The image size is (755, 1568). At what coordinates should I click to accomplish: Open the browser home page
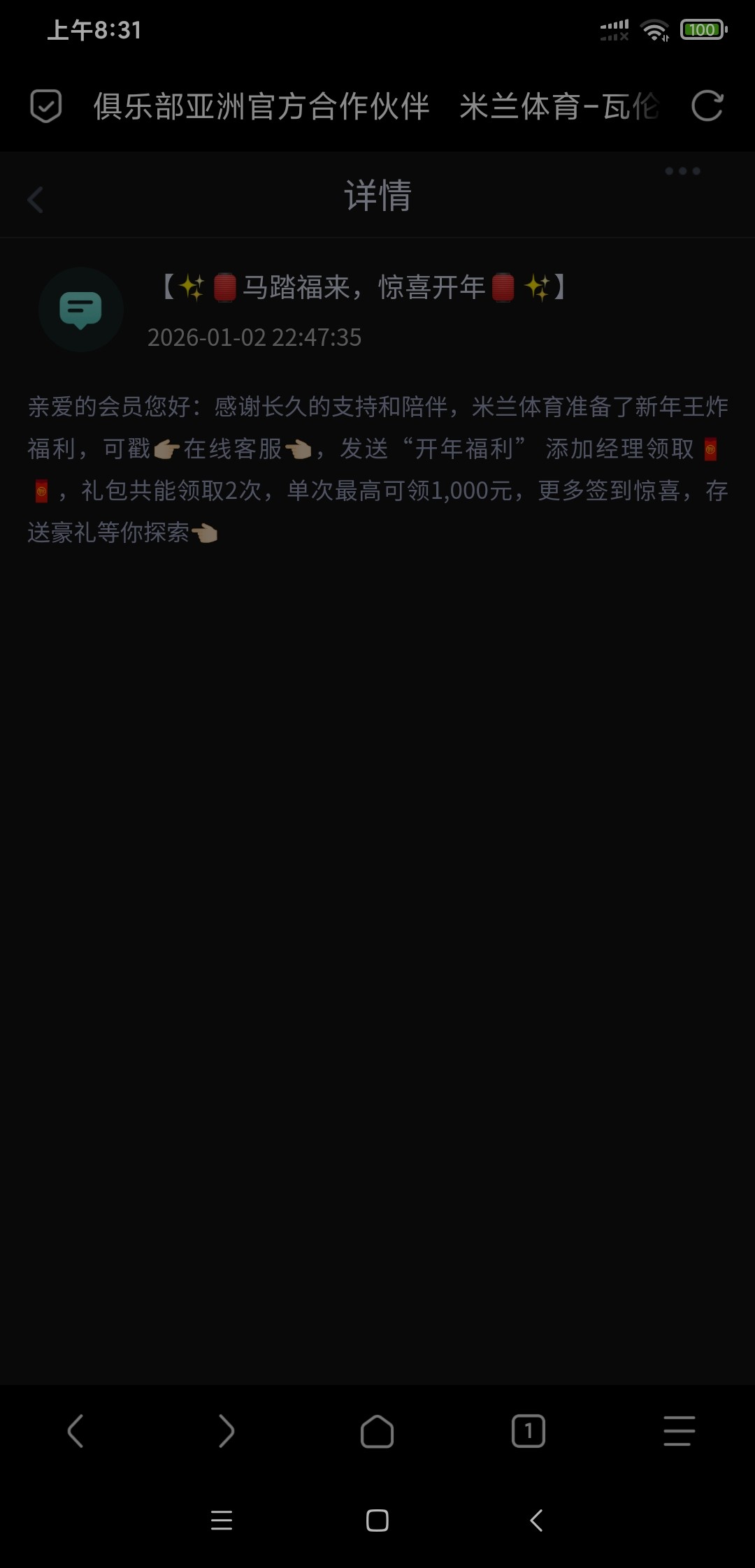click(x=377, y=1431)
